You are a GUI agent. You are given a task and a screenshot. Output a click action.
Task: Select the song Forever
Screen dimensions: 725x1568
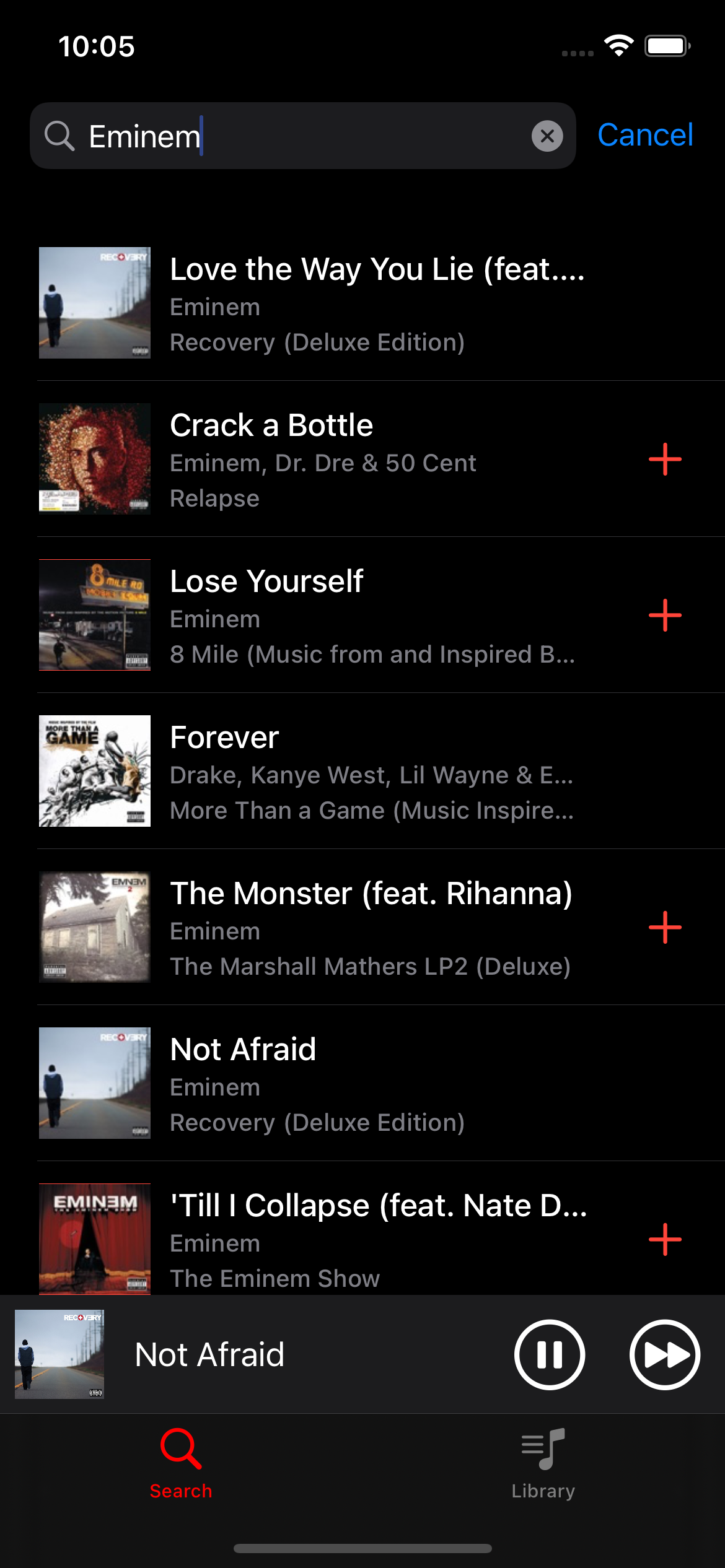tap(372, 771)
